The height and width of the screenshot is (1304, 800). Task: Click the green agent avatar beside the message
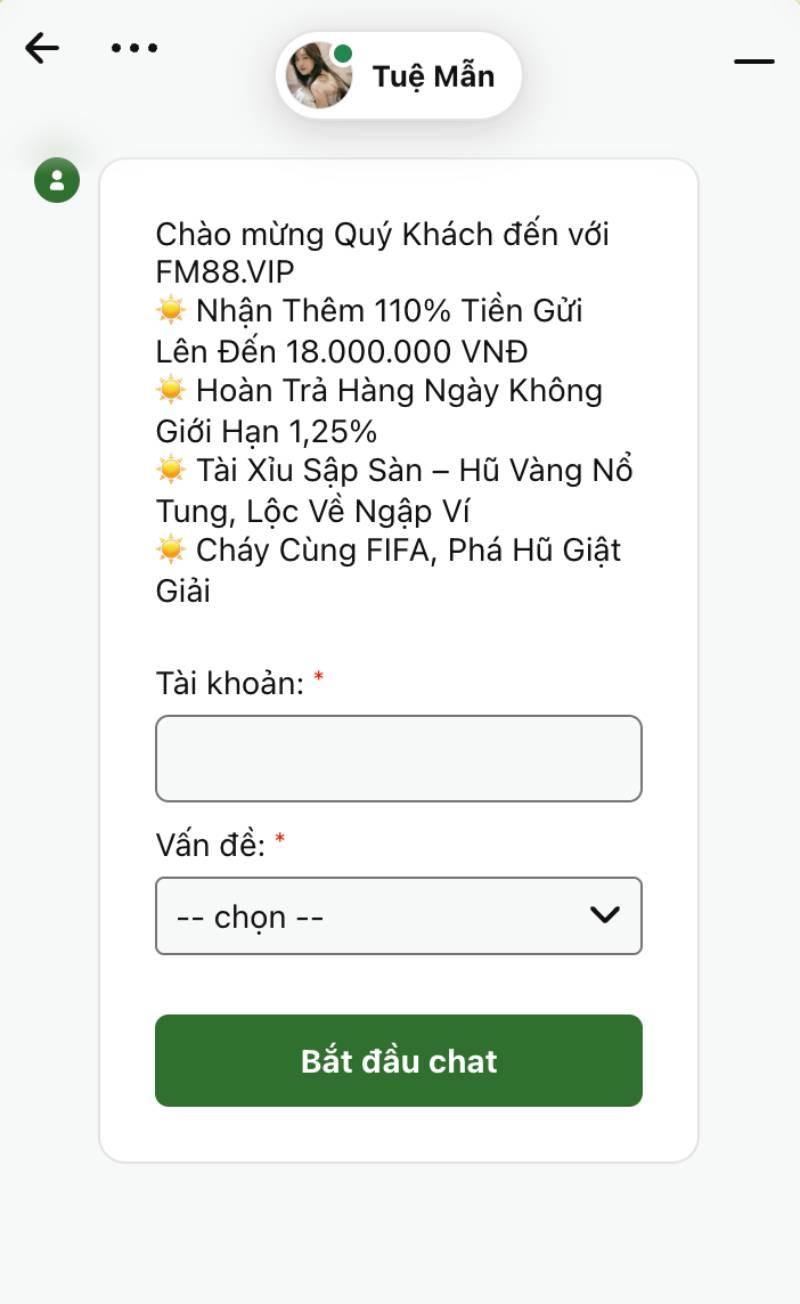[x=55, y=182]
